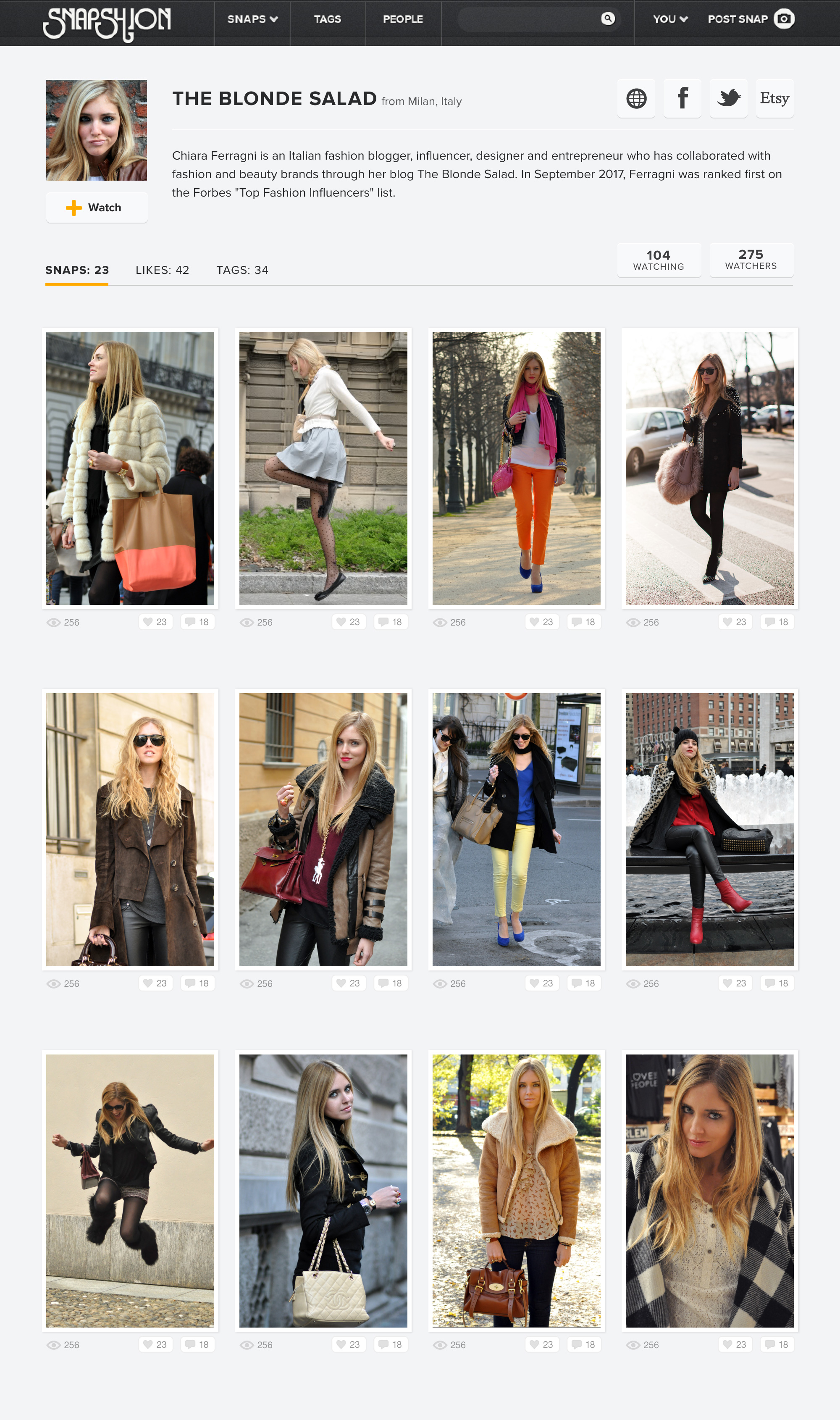Post a new snap
The width and height of the screenshot is (840, 1420).
point(751,19)
